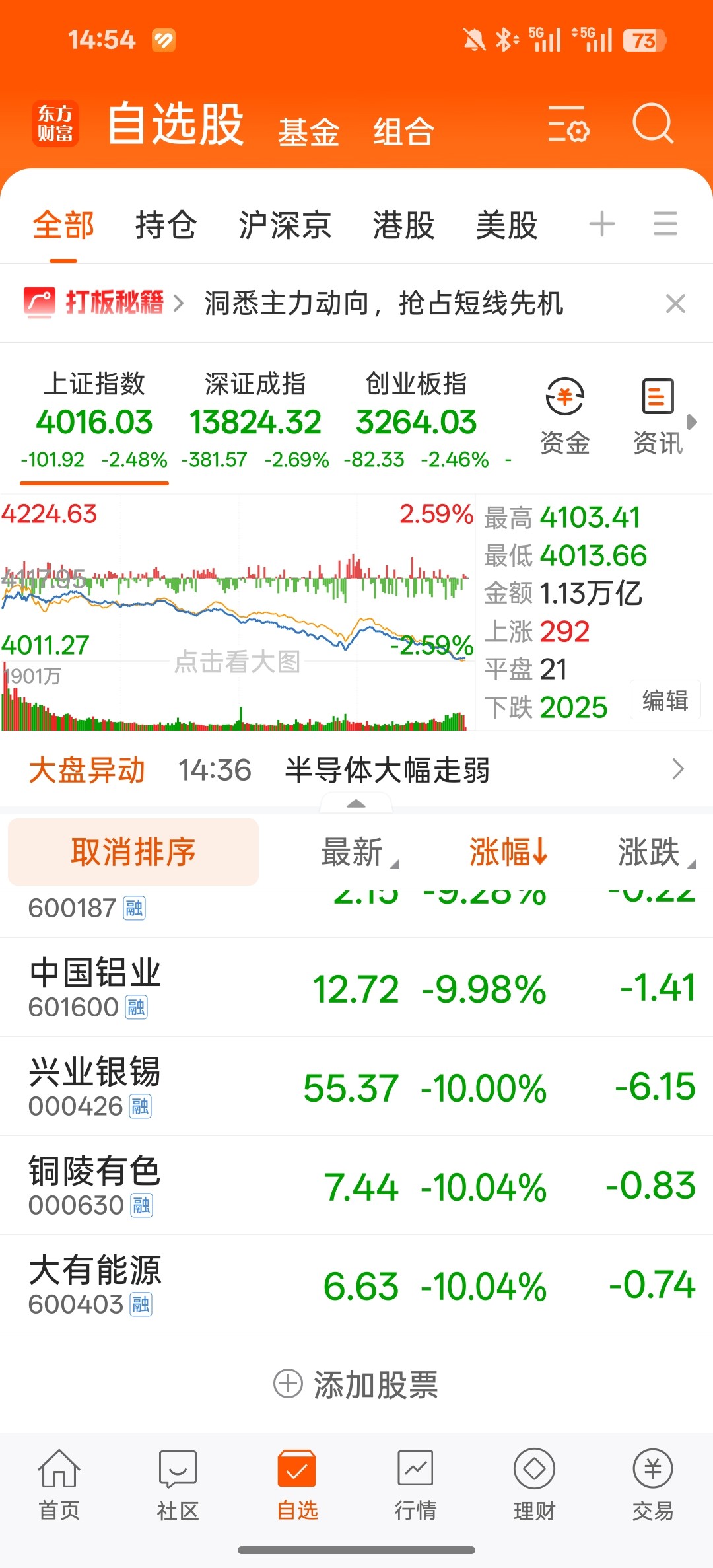
Task: Tap 添加股票 to add stocks
Action: [x=356, y=1384]
